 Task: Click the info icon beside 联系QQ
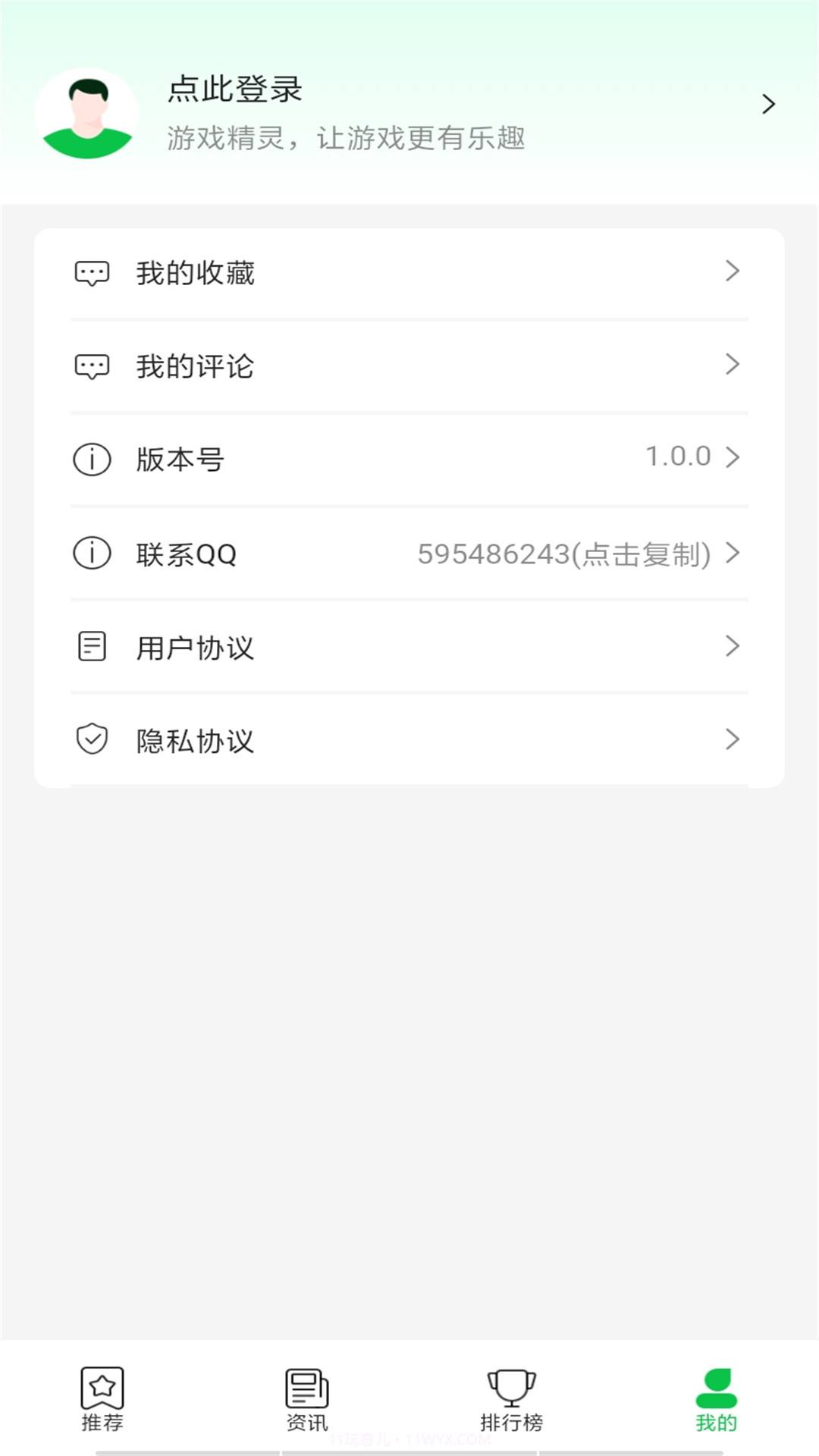coord(91,553)
